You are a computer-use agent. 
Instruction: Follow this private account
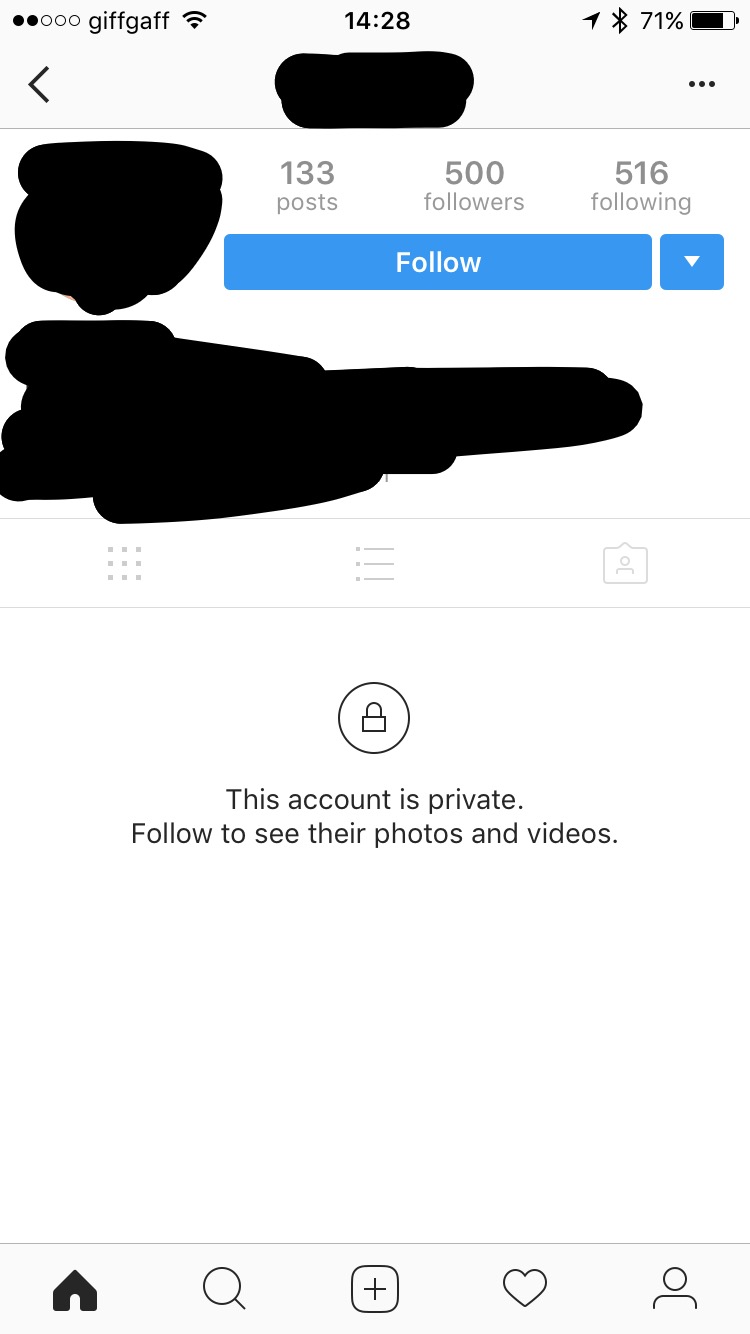[x=437, y=262]
